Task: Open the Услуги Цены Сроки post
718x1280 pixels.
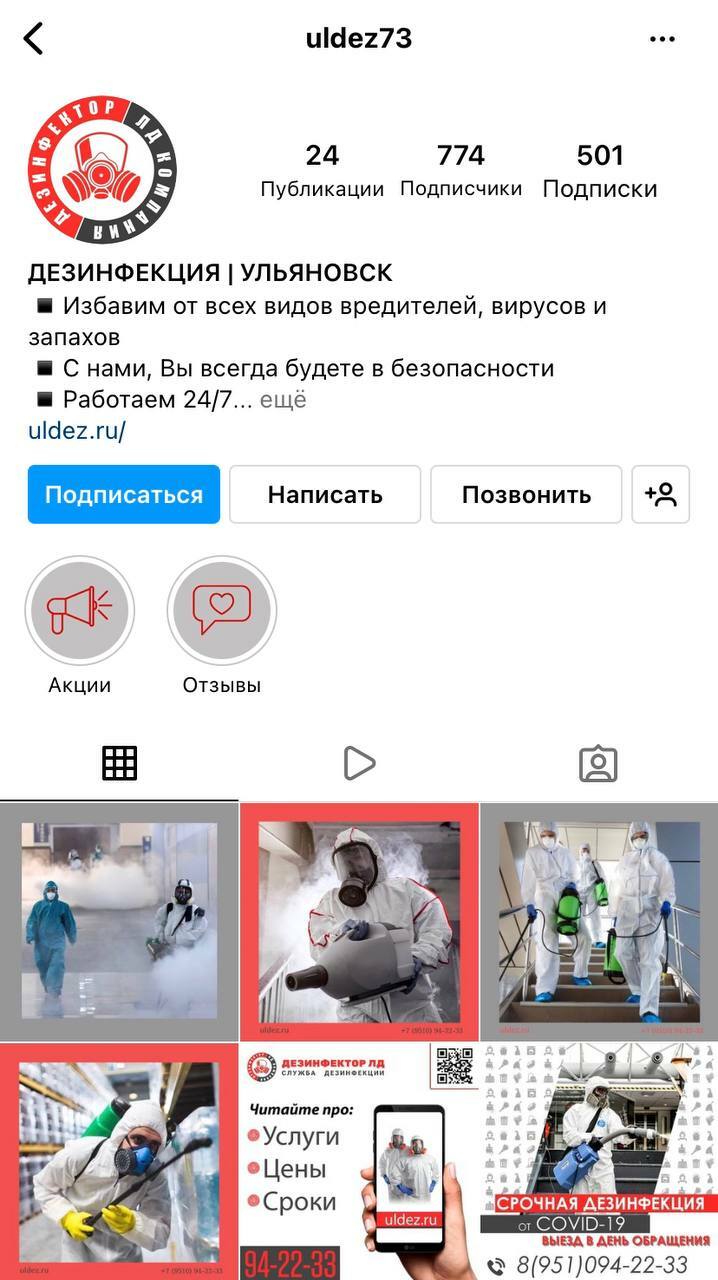Action: click(x=359, y=1162)
